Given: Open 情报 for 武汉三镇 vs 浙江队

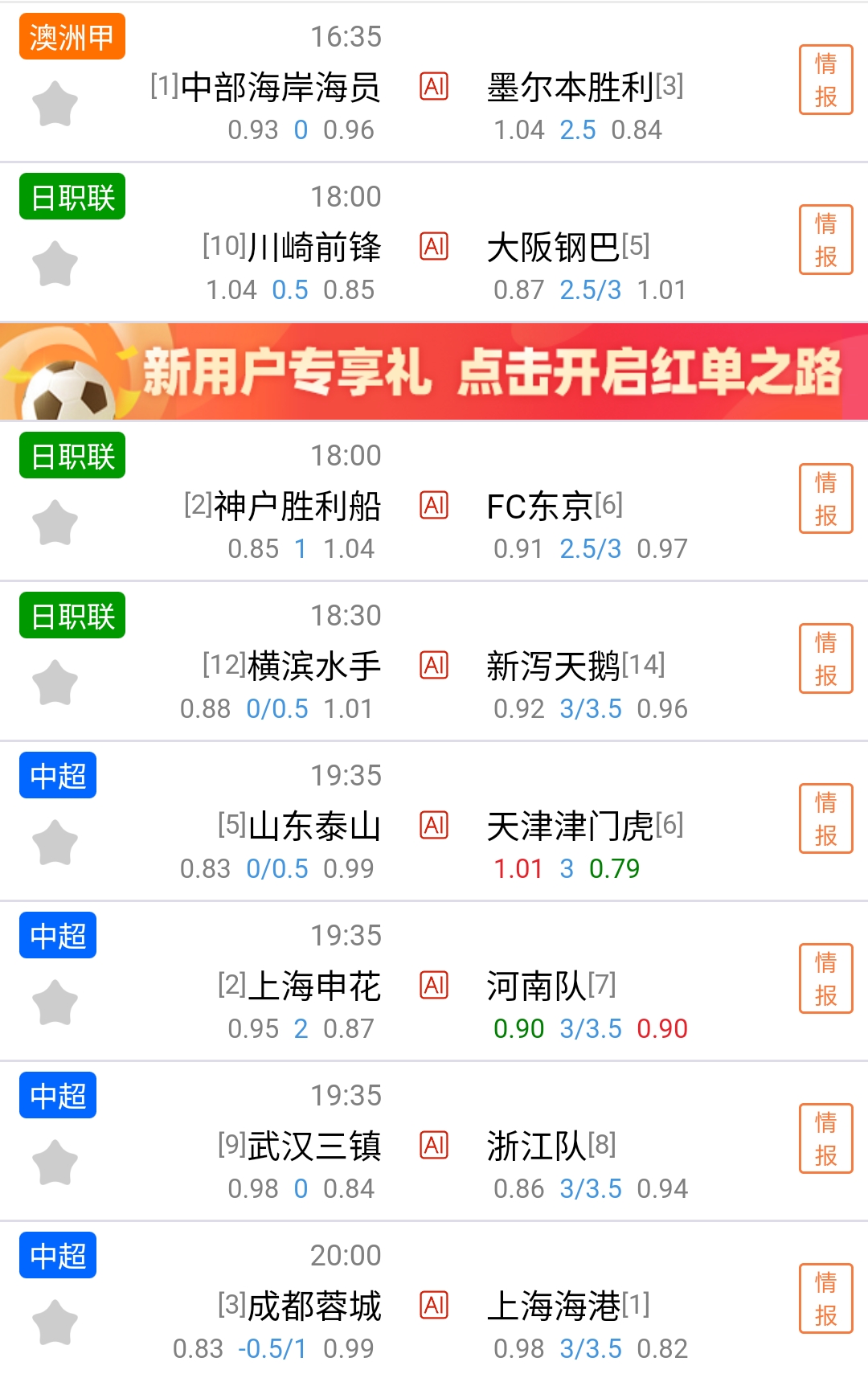Looking at the screenshot, I should [x=825, y=1138].
